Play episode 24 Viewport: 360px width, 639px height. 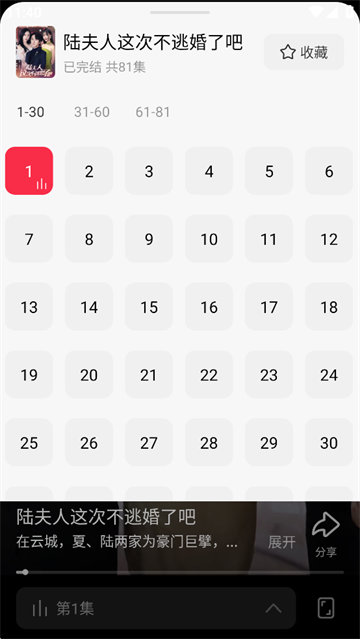point(329,375)
